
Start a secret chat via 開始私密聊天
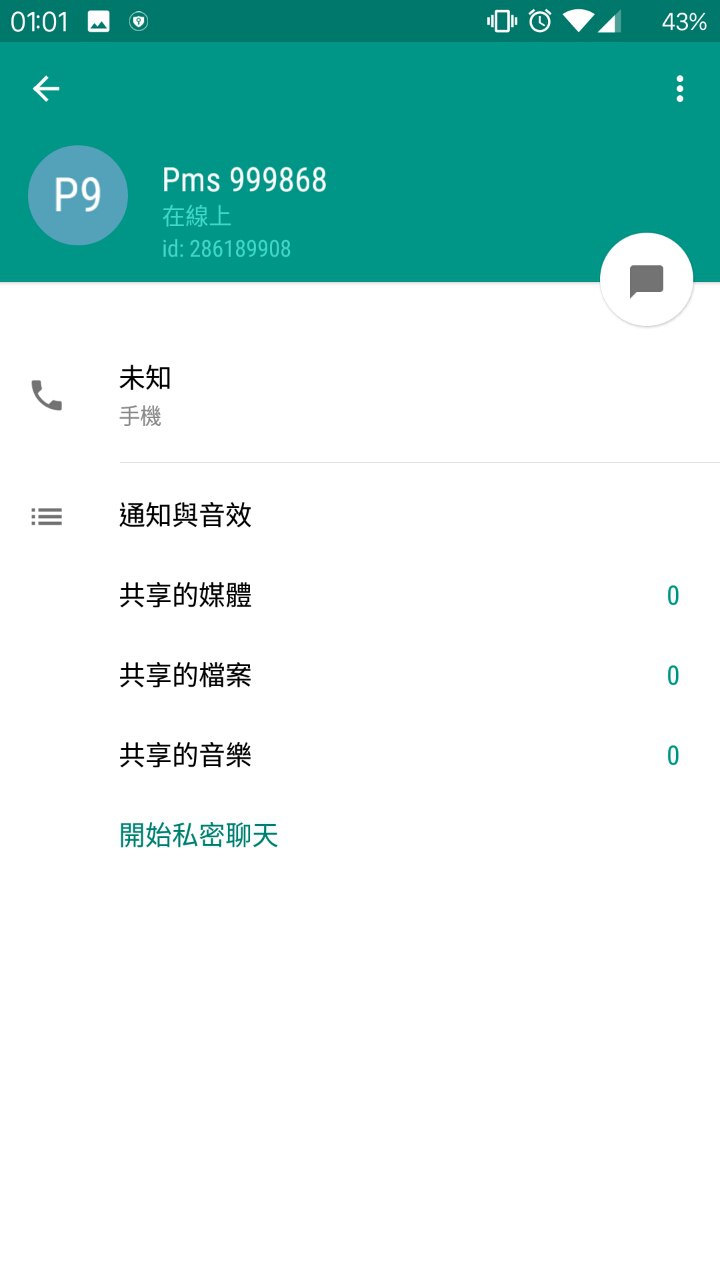(199, 836)
